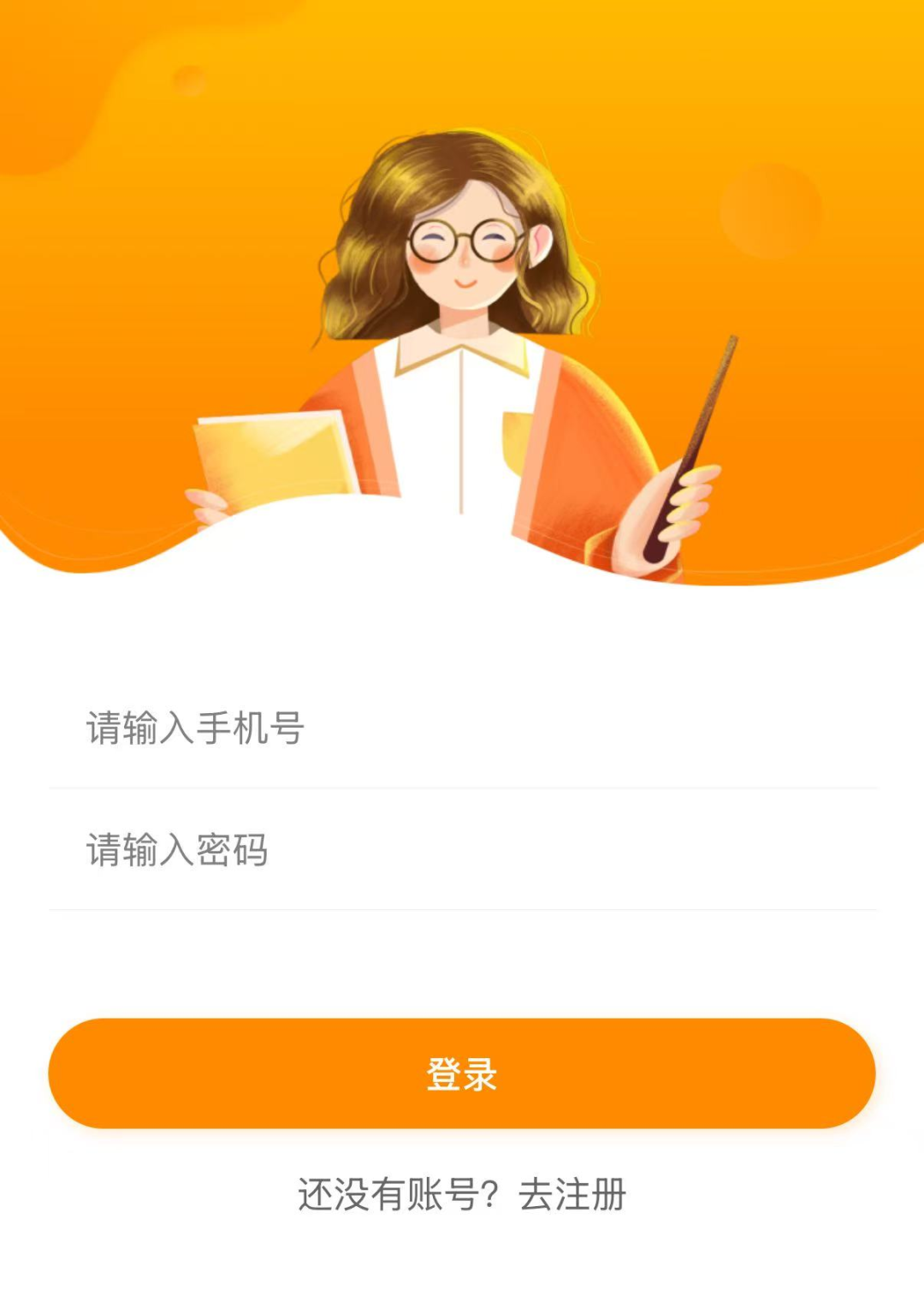
Task: Tap the phone number input field
Action: (x=462, y=728)
